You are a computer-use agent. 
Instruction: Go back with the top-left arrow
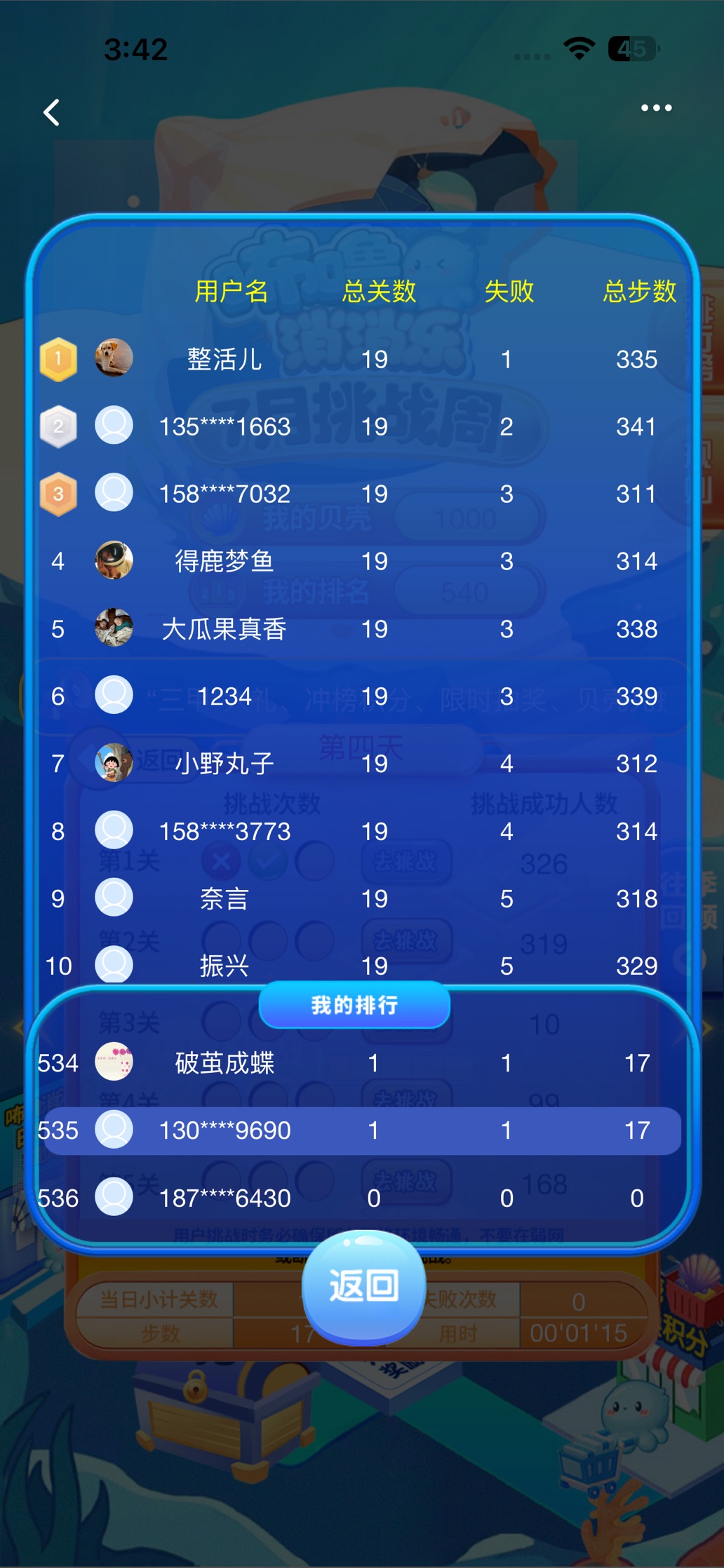pos(51,112)
